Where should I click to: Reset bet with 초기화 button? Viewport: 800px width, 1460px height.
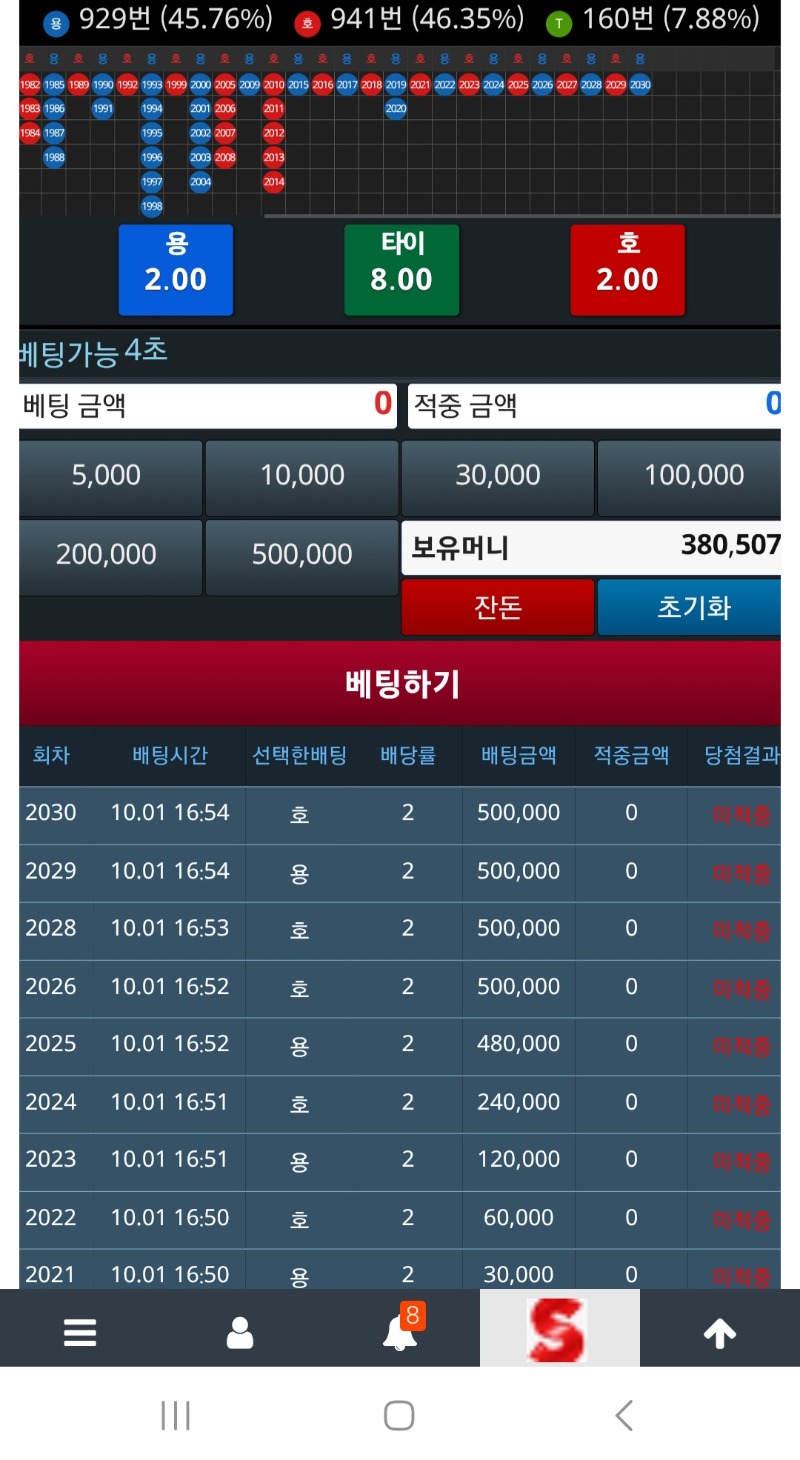(692, 607)
